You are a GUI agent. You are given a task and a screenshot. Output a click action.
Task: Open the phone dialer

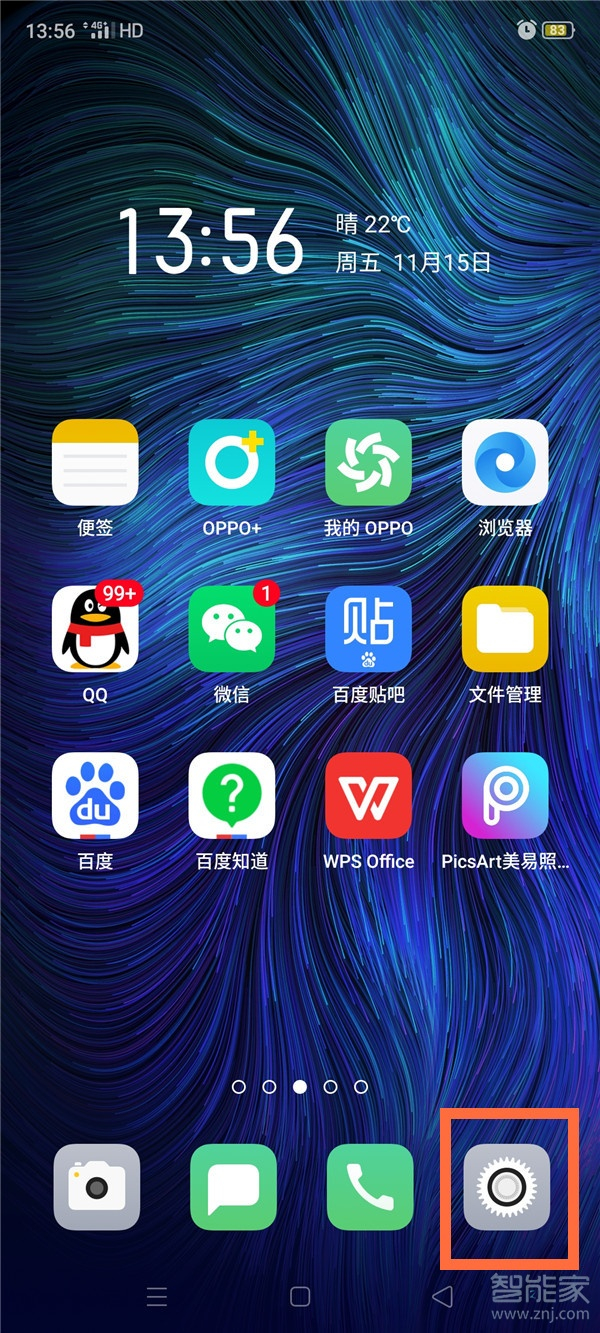tap(369, 1187)
